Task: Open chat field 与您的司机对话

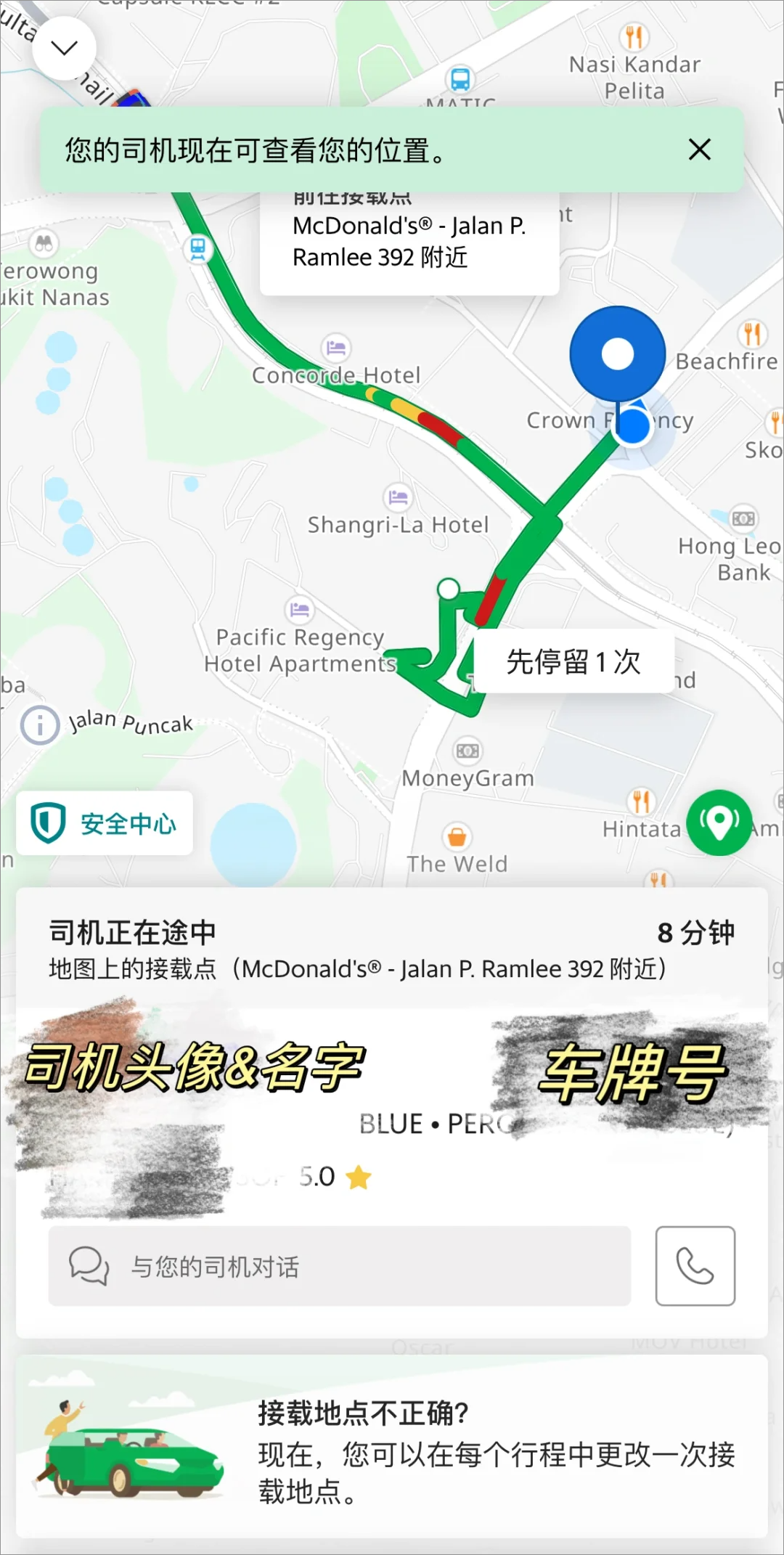Action: [x=339, y=1266]
